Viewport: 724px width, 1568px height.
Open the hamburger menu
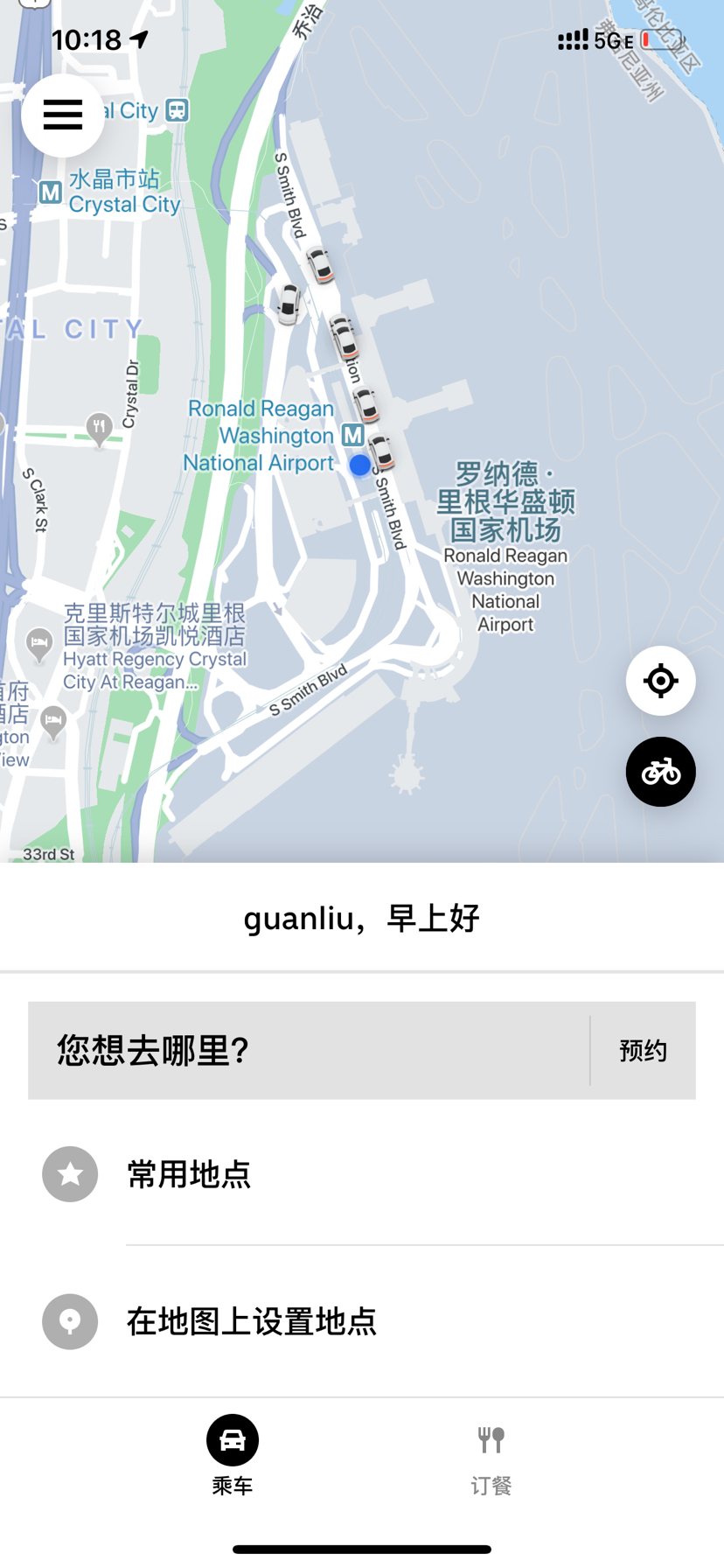63,115
